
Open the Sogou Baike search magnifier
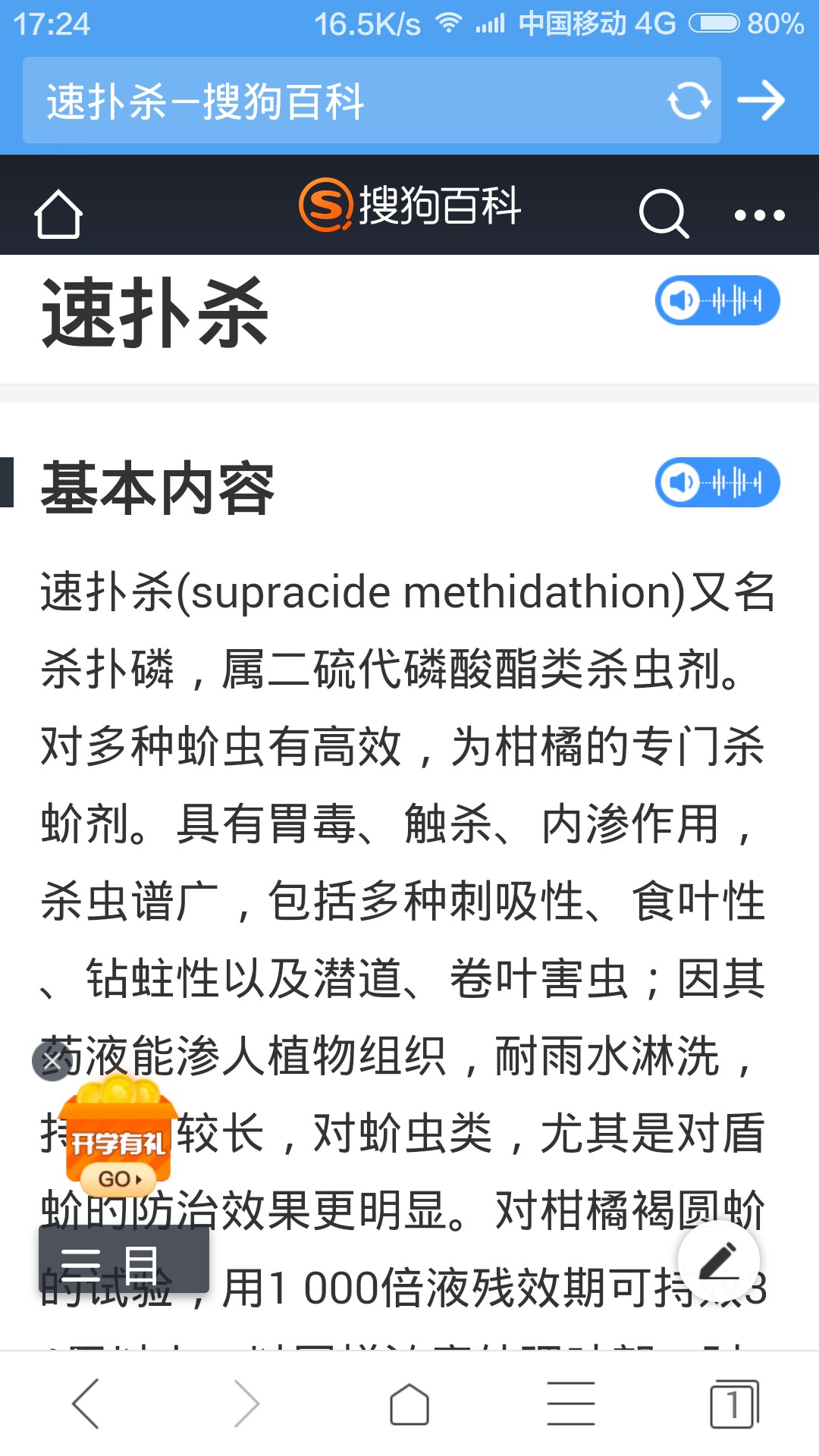pos(664,214)
